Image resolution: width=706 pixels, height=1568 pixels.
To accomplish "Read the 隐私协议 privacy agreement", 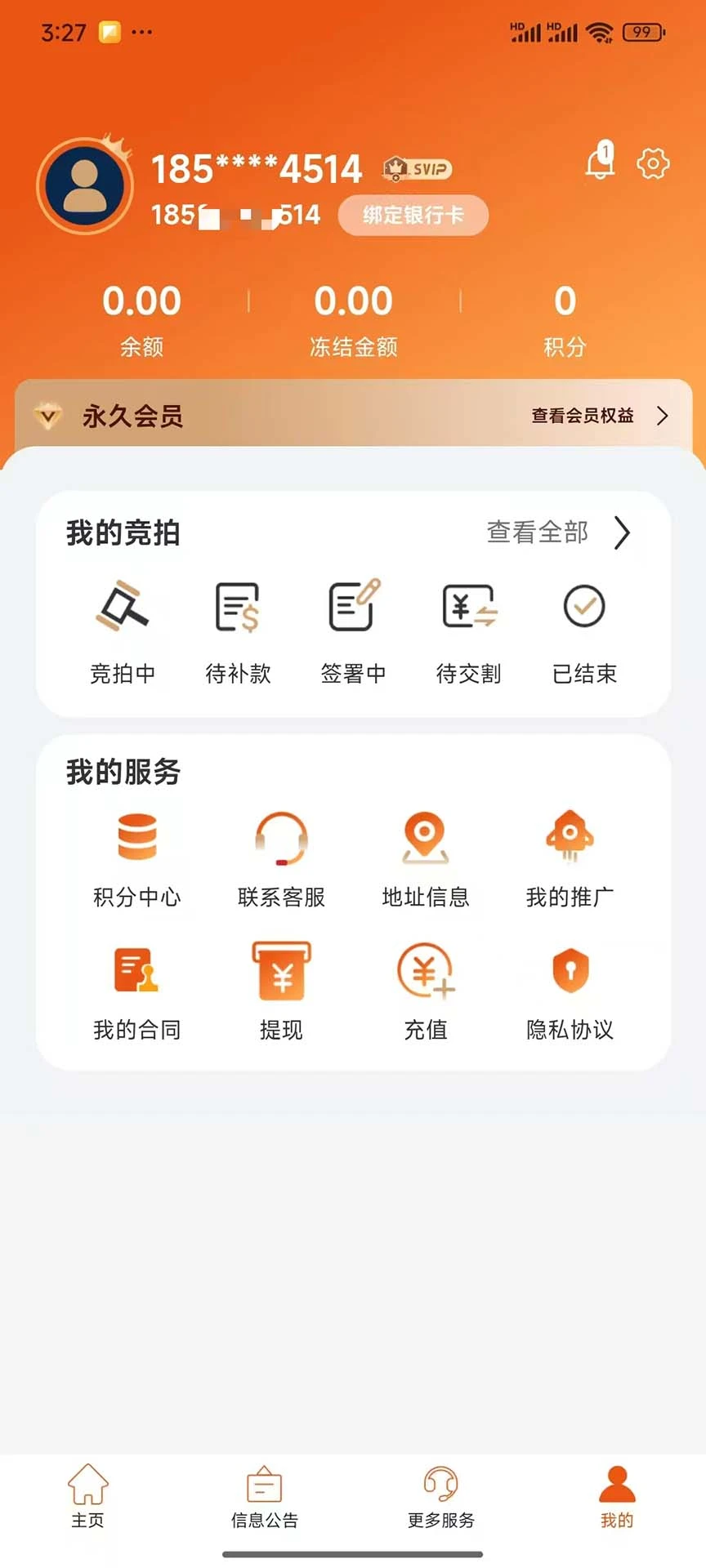I will point(570,988).
